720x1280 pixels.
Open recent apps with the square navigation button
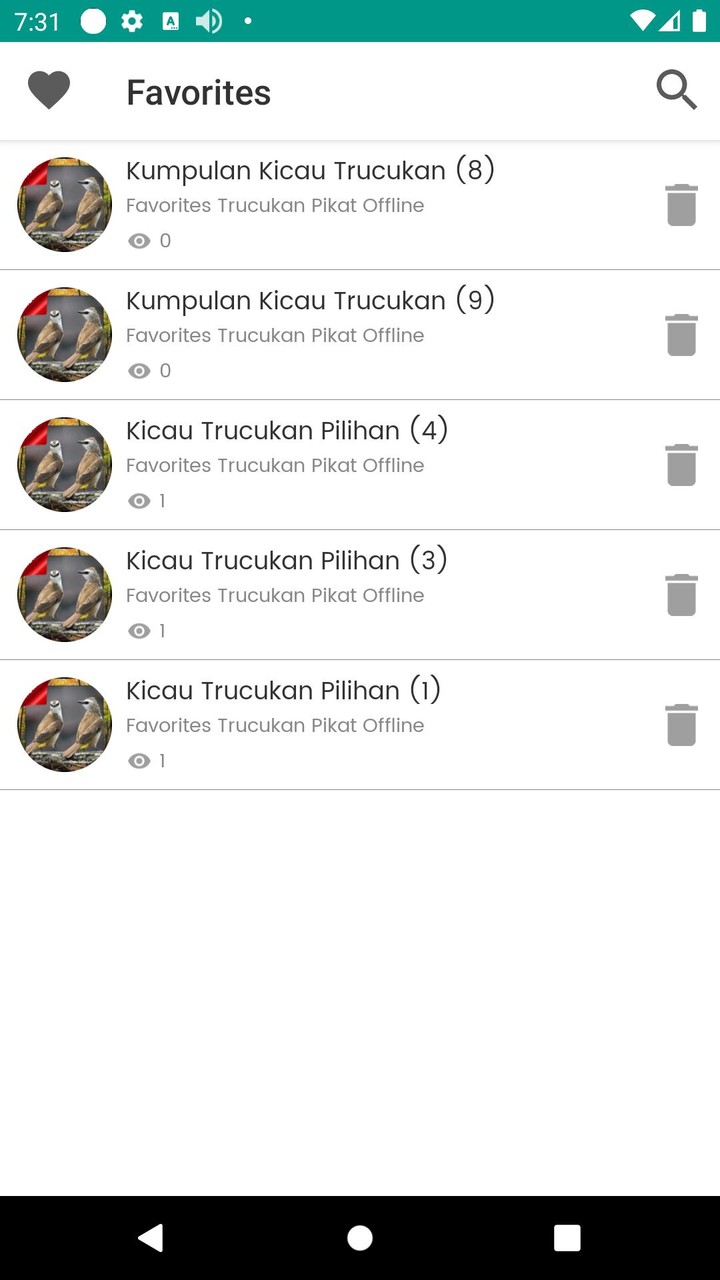(x=567, y=1238)
